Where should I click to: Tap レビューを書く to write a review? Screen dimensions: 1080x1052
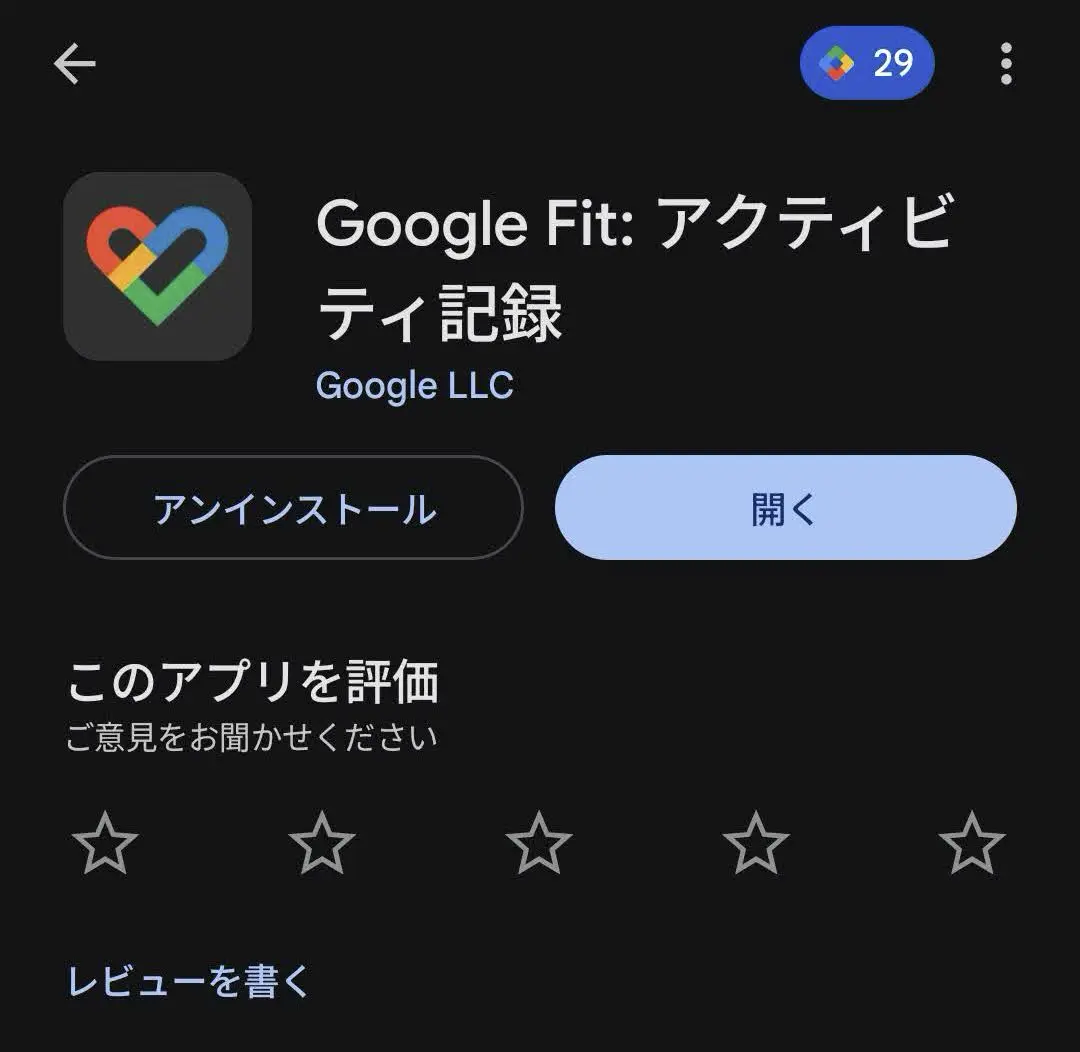click(189, 981)
